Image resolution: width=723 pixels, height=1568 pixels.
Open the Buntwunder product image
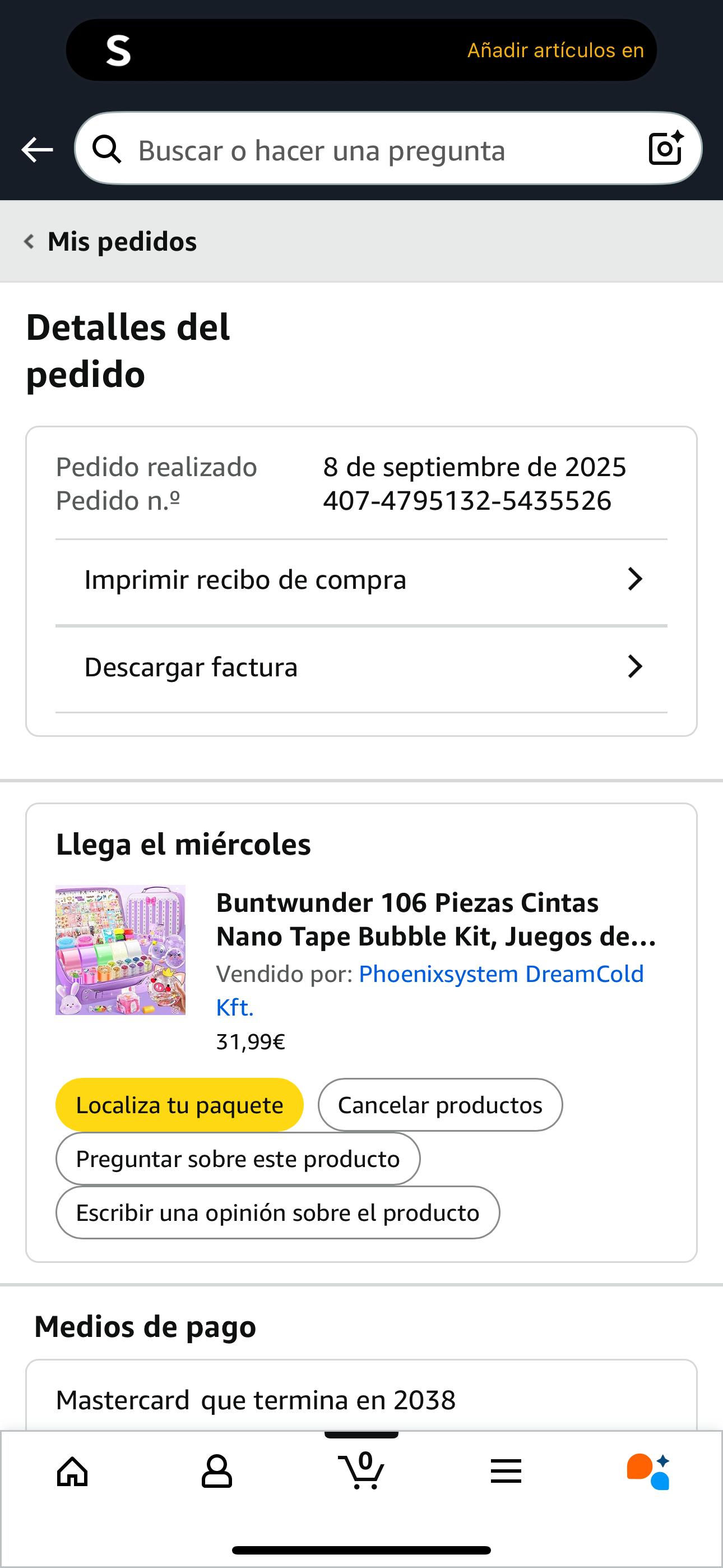coord(121,949)
